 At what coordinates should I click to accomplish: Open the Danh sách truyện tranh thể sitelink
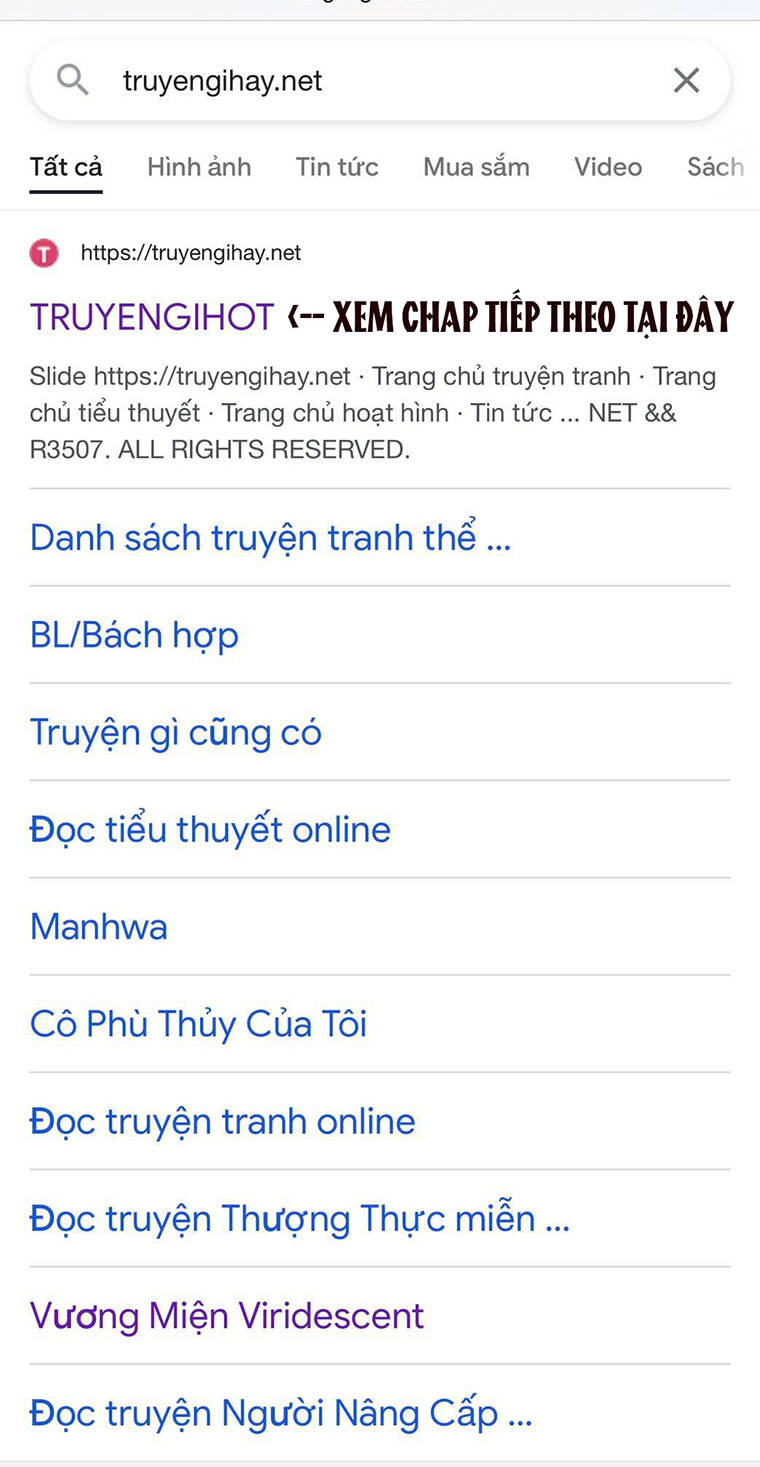[269, 538]
